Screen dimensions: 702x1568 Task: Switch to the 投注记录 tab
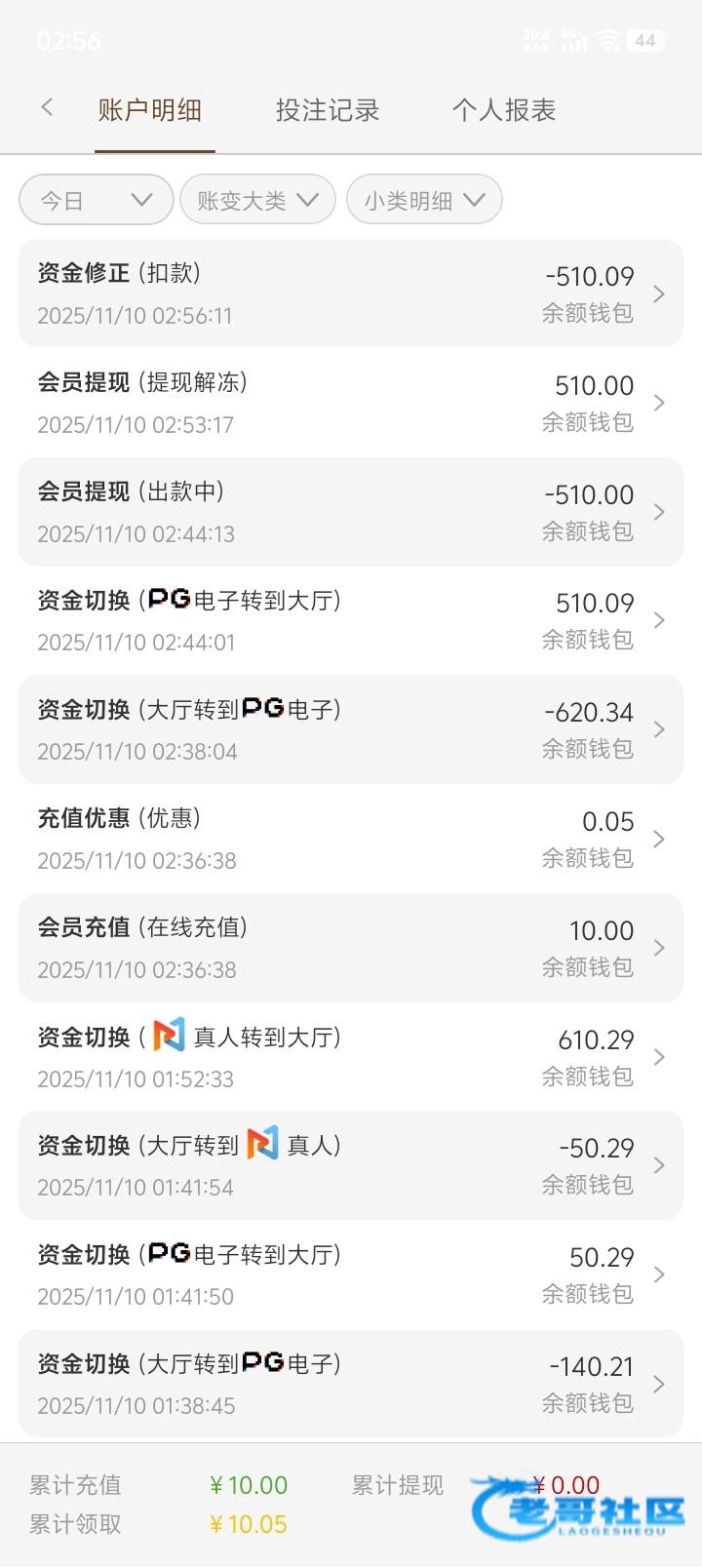(327, 110)
